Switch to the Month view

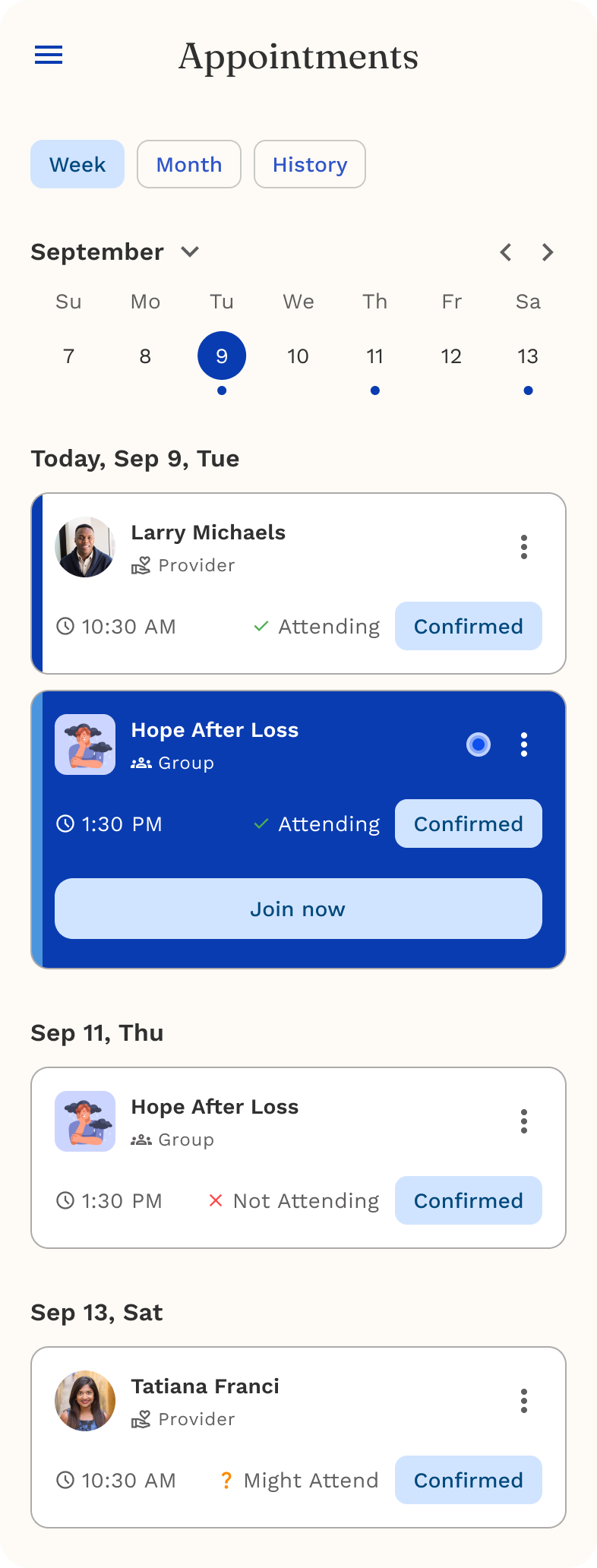pyautogui.click(x=189, y=164)
